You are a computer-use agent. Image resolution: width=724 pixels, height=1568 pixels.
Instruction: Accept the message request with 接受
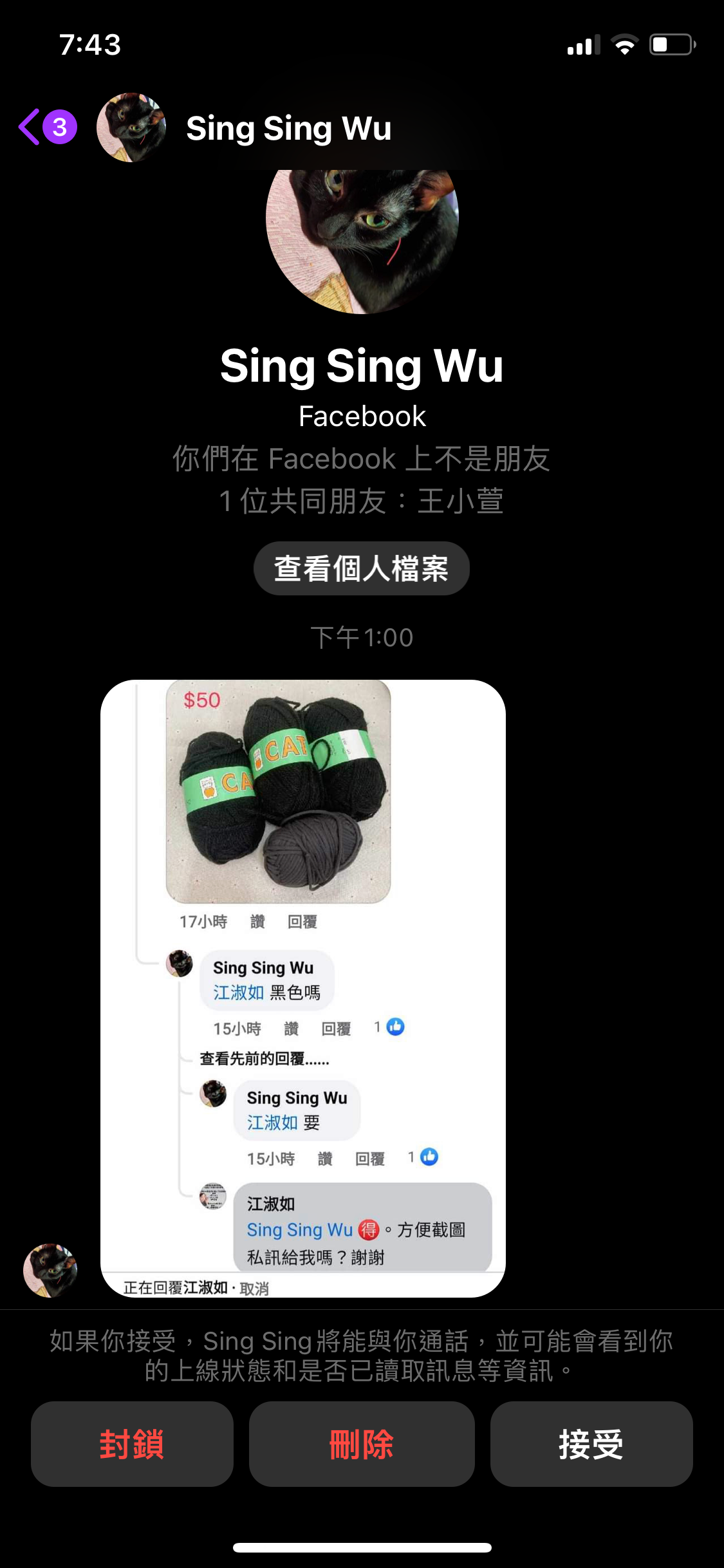click(x=591, y=1444)
